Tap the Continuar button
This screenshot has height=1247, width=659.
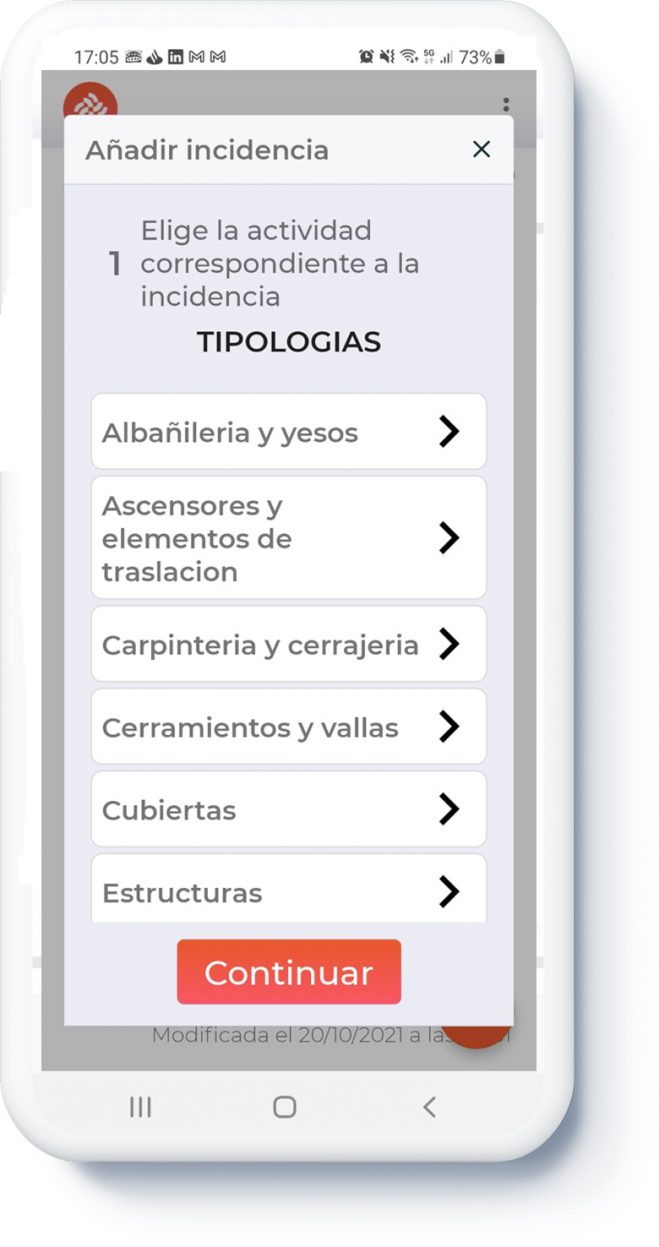pyautogui.click(x=289, y=972)
